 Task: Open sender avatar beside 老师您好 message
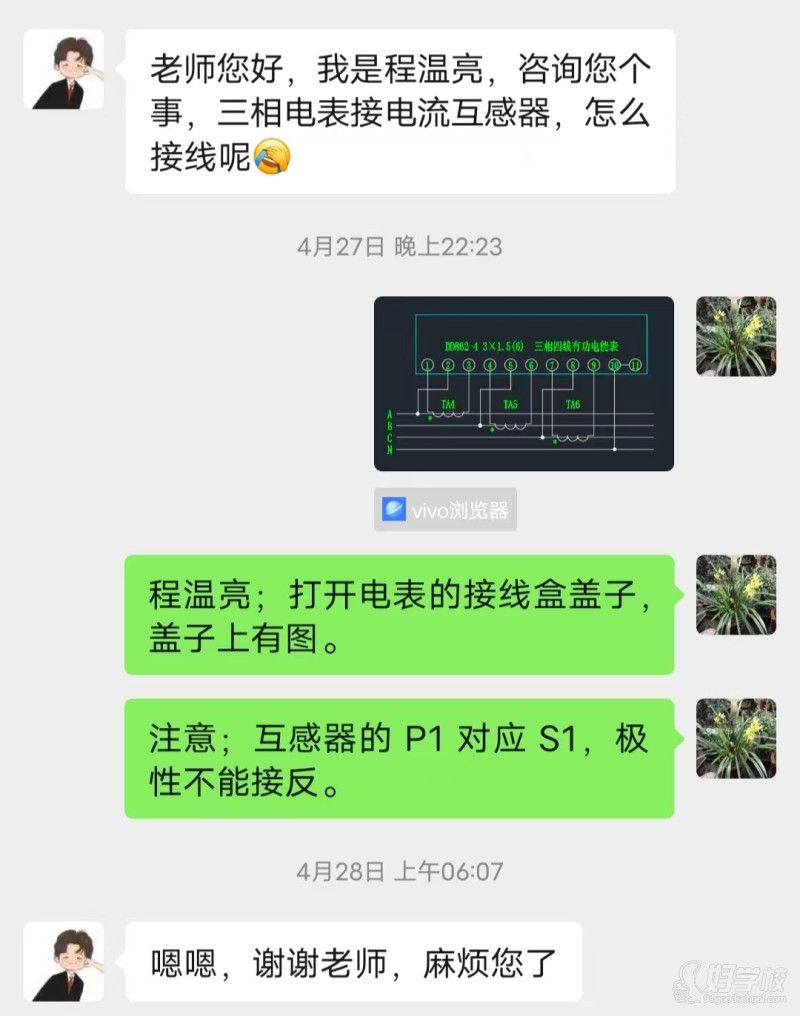64,69
